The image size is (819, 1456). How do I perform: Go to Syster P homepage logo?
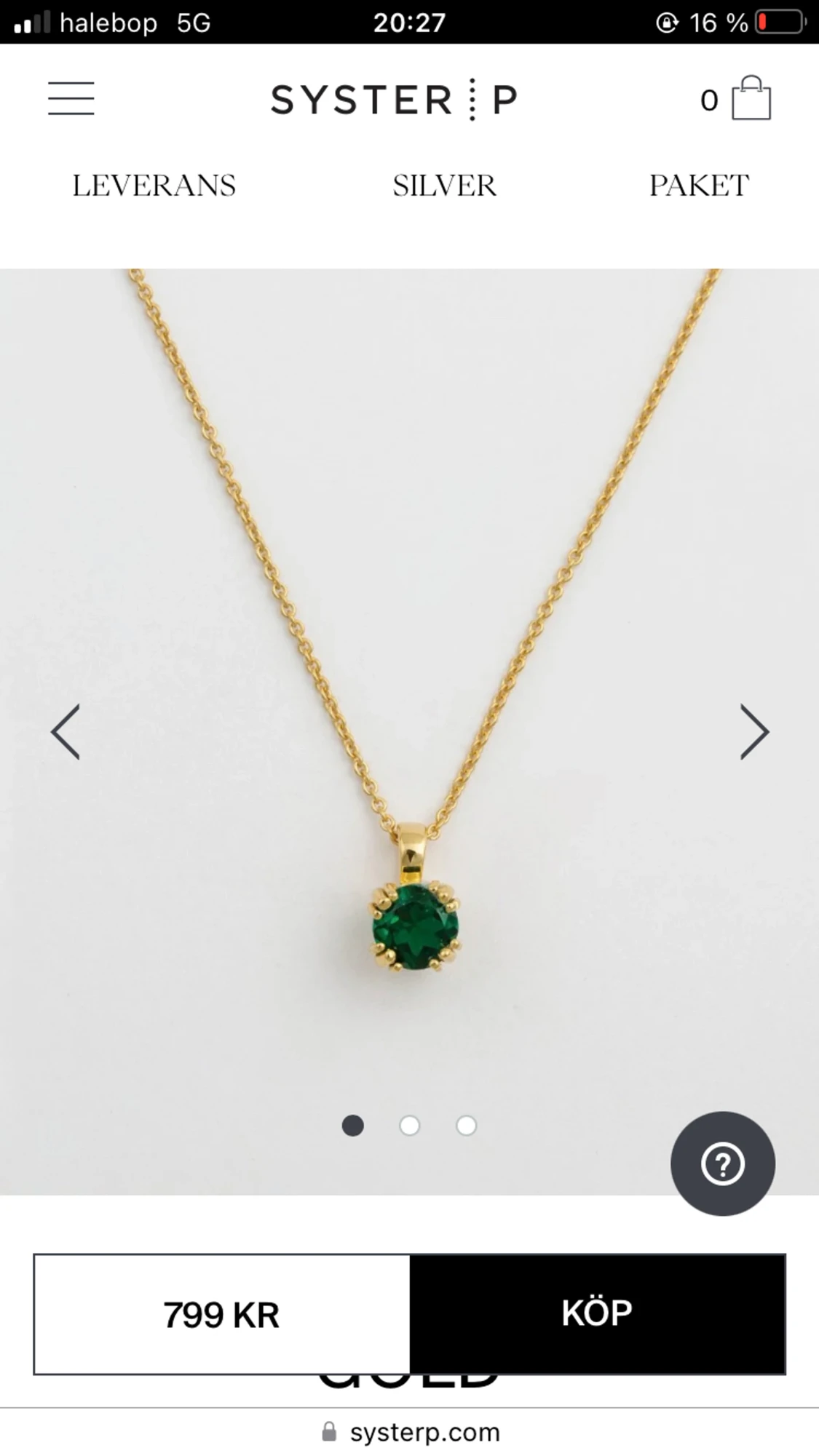click(394, 100)
